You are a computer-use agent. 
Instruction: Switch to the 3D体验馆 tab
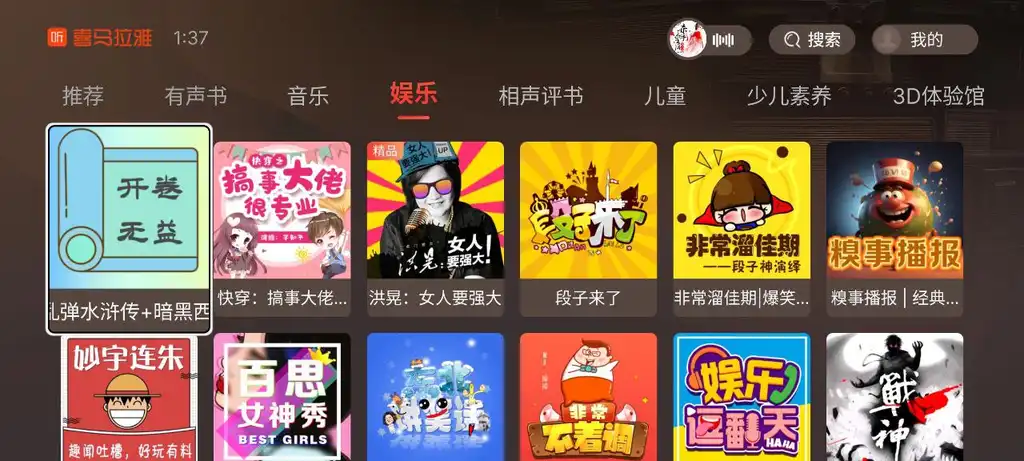(x=938, y=97)
